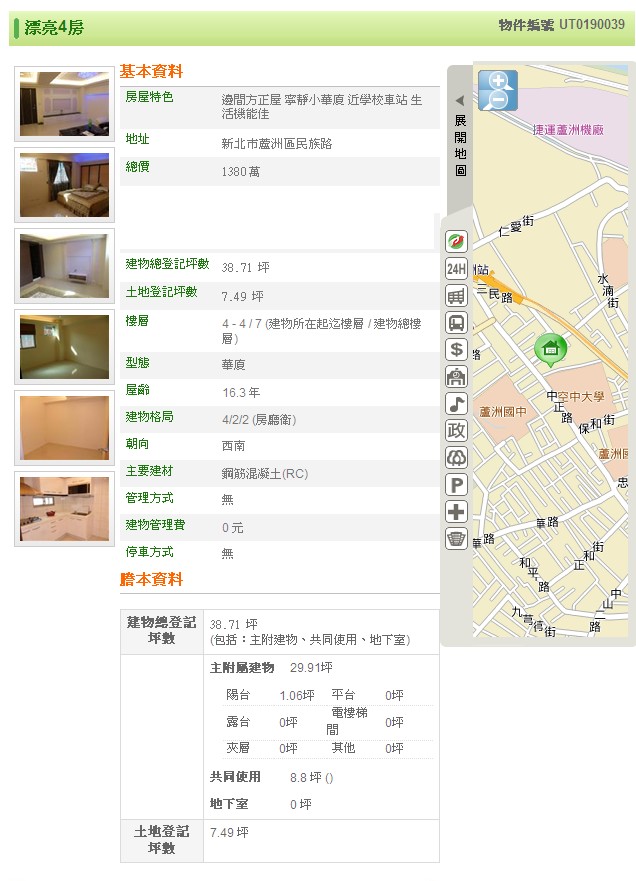Show bus stops on the map
This screenshot has width=636, height=881.
(x=456, y=323)
